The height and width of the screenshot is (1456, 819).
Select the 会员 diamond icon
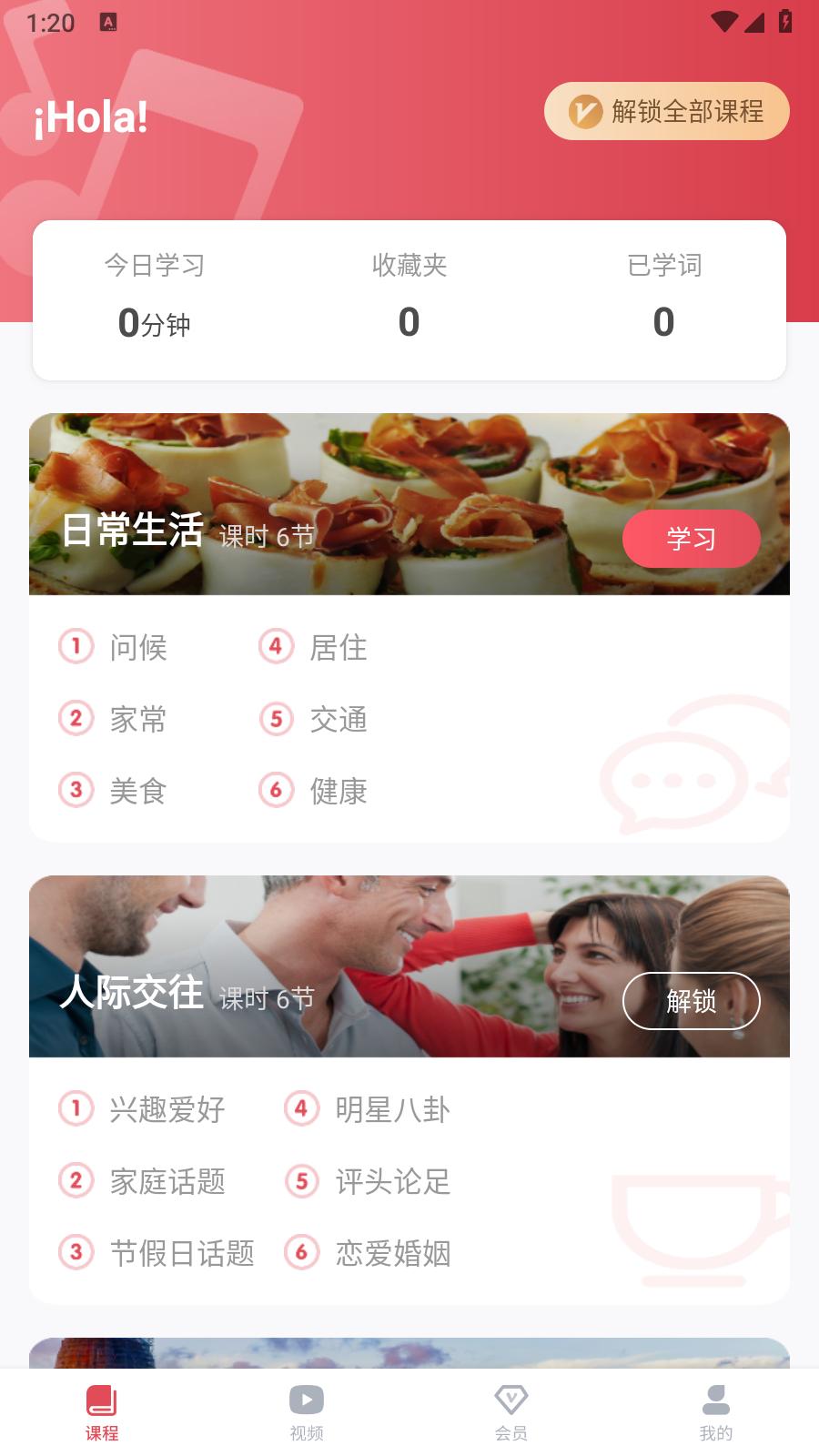pyautogui.click(x=511, y=1398)
